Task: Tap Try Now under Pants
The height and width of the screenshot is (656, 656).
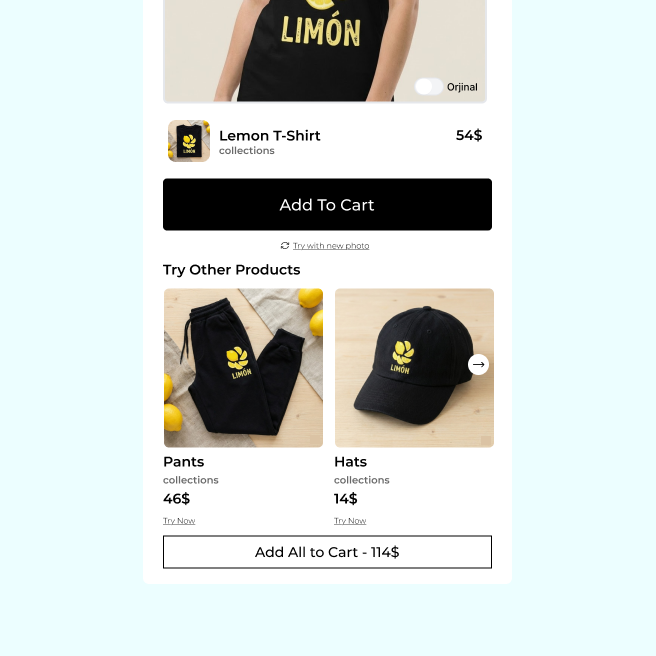Action: 179,521
